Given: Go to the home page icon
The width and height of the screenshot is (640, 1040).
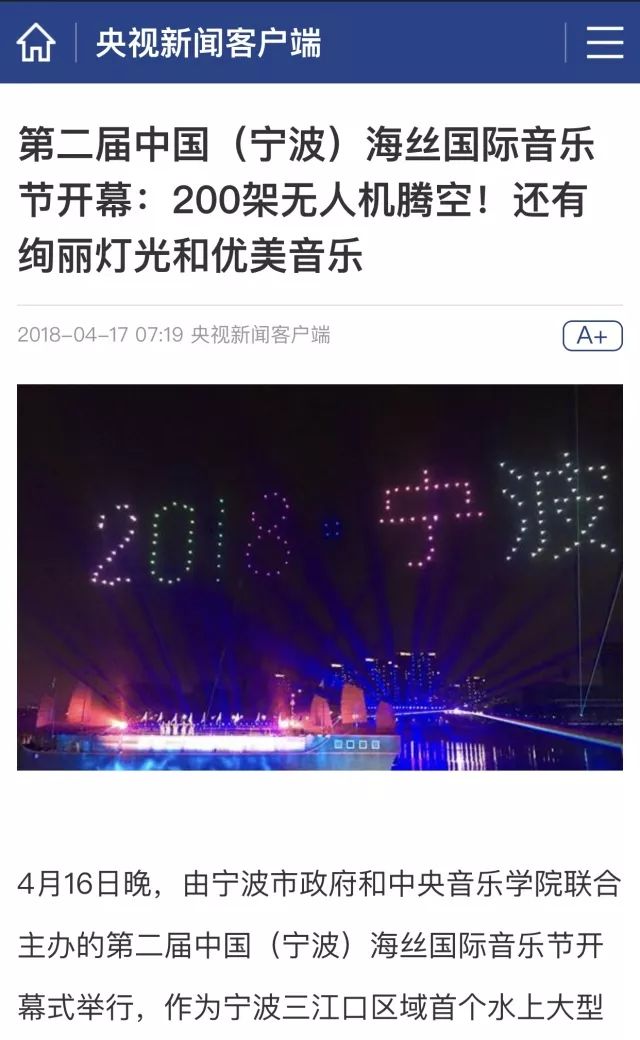Looking at the screenshot, I should coord(36,43).
